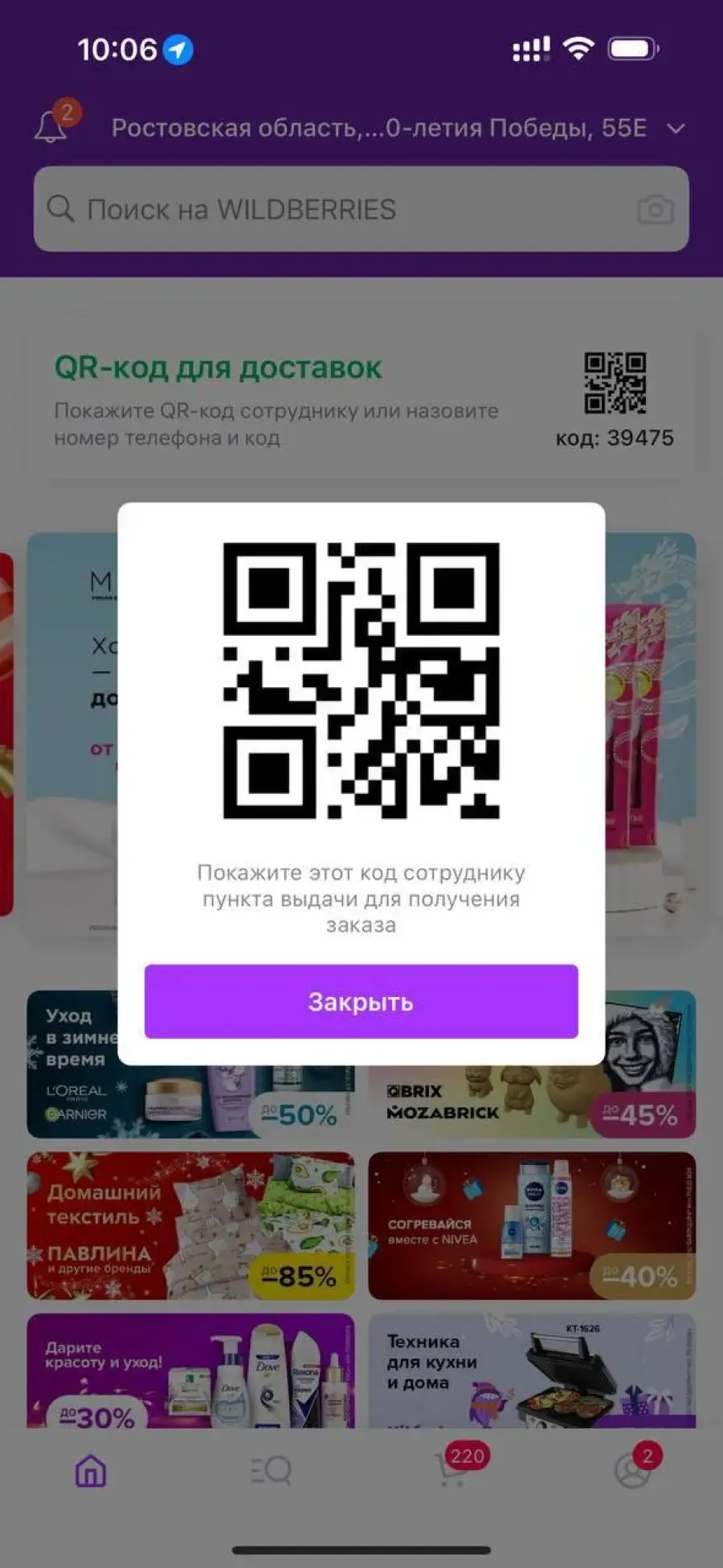
Task: Open the Техника для кухни и дома banner
Action: pos(532,1370)
